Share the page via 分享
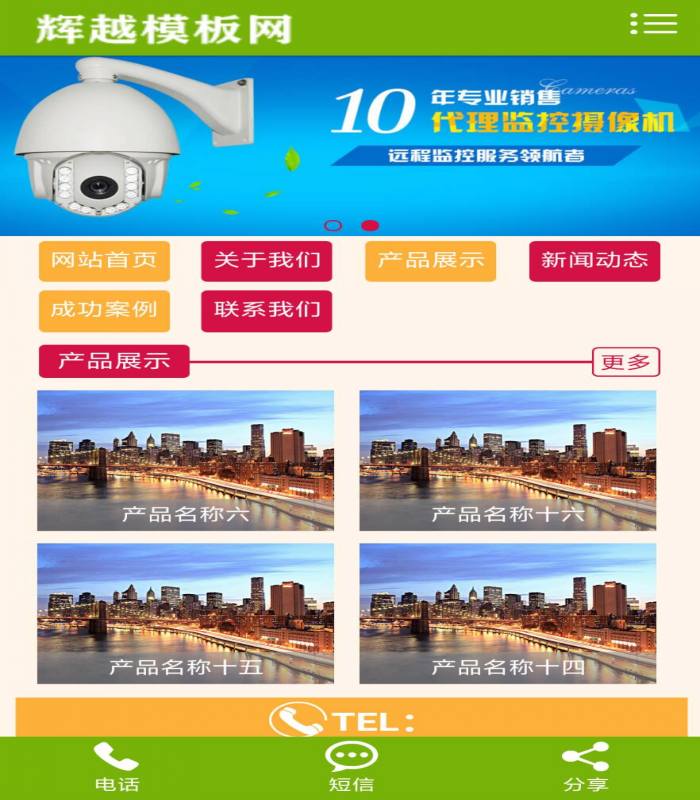The image size is (700, 800). 584,768
